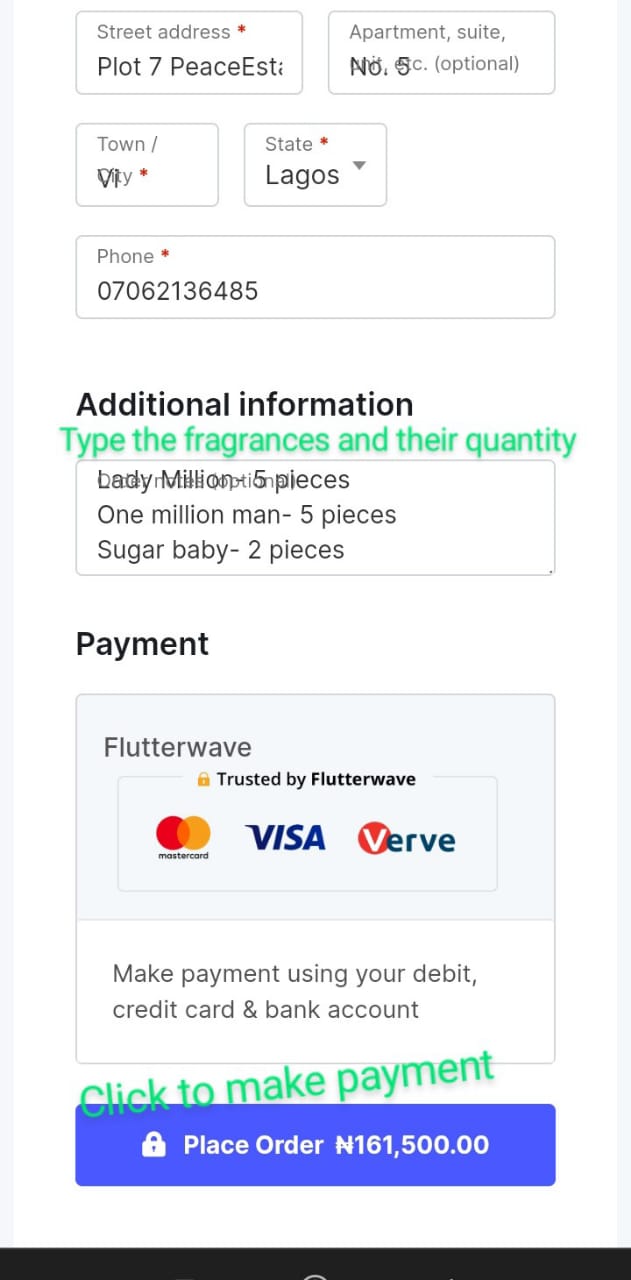Focus the Town / City field

coord(147,165)
